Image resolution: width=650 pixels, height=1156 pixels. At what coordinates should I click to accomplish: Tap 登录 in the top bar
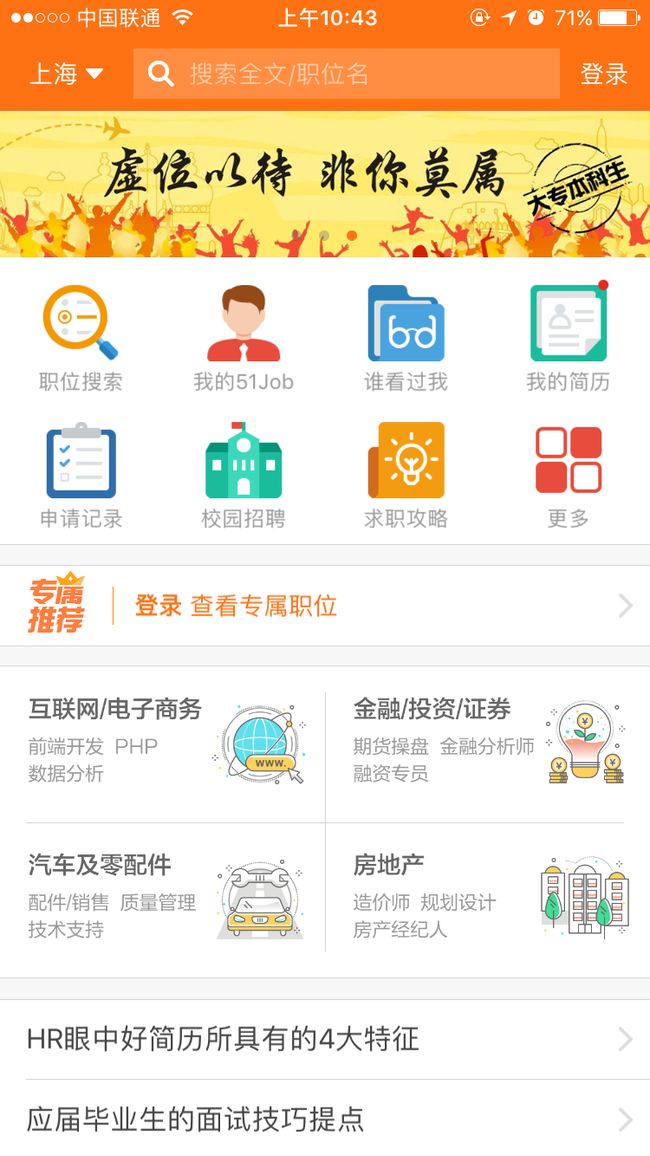(604, 74)
